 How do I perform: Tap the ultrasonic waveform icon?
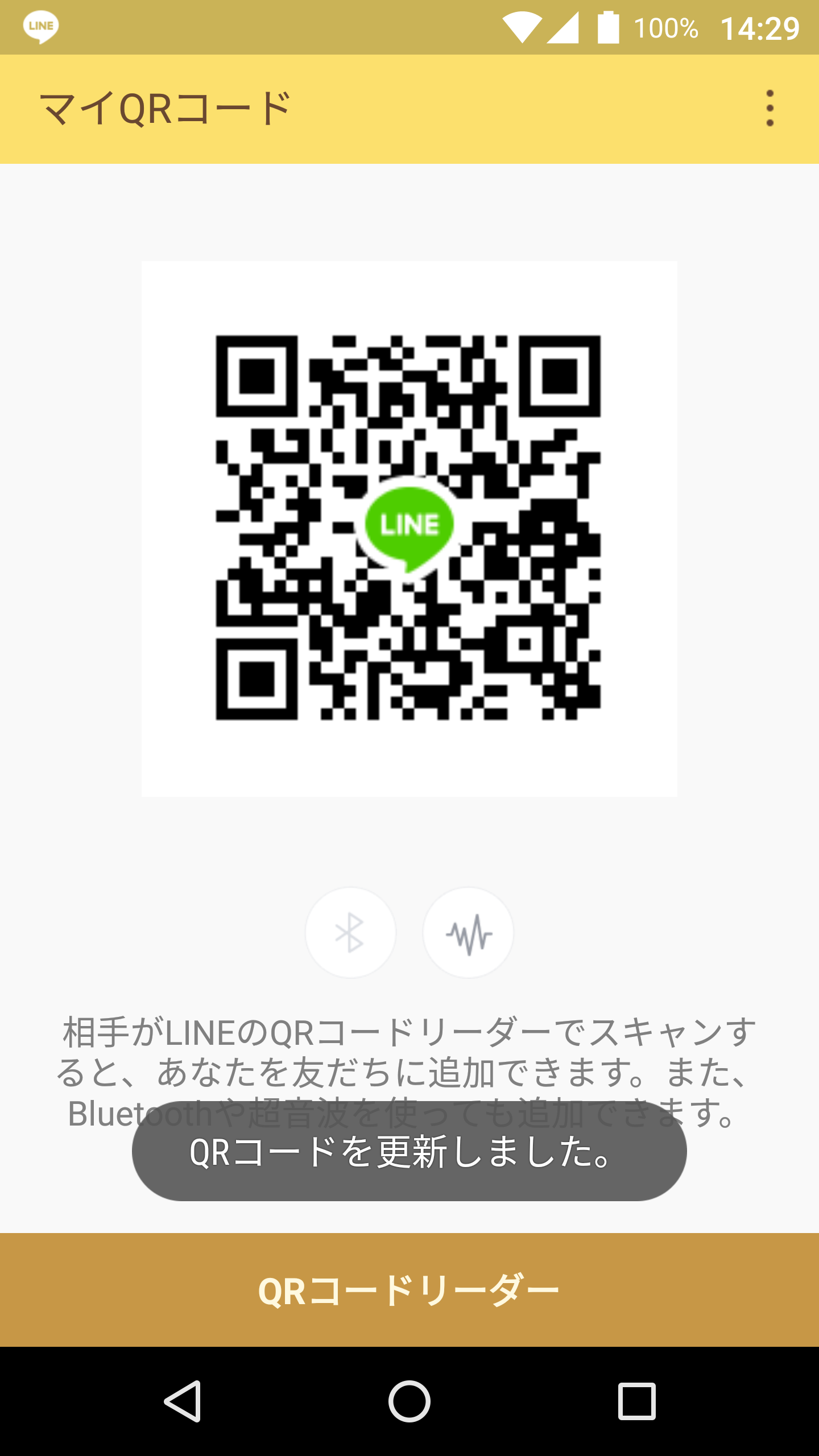point(468,933)
